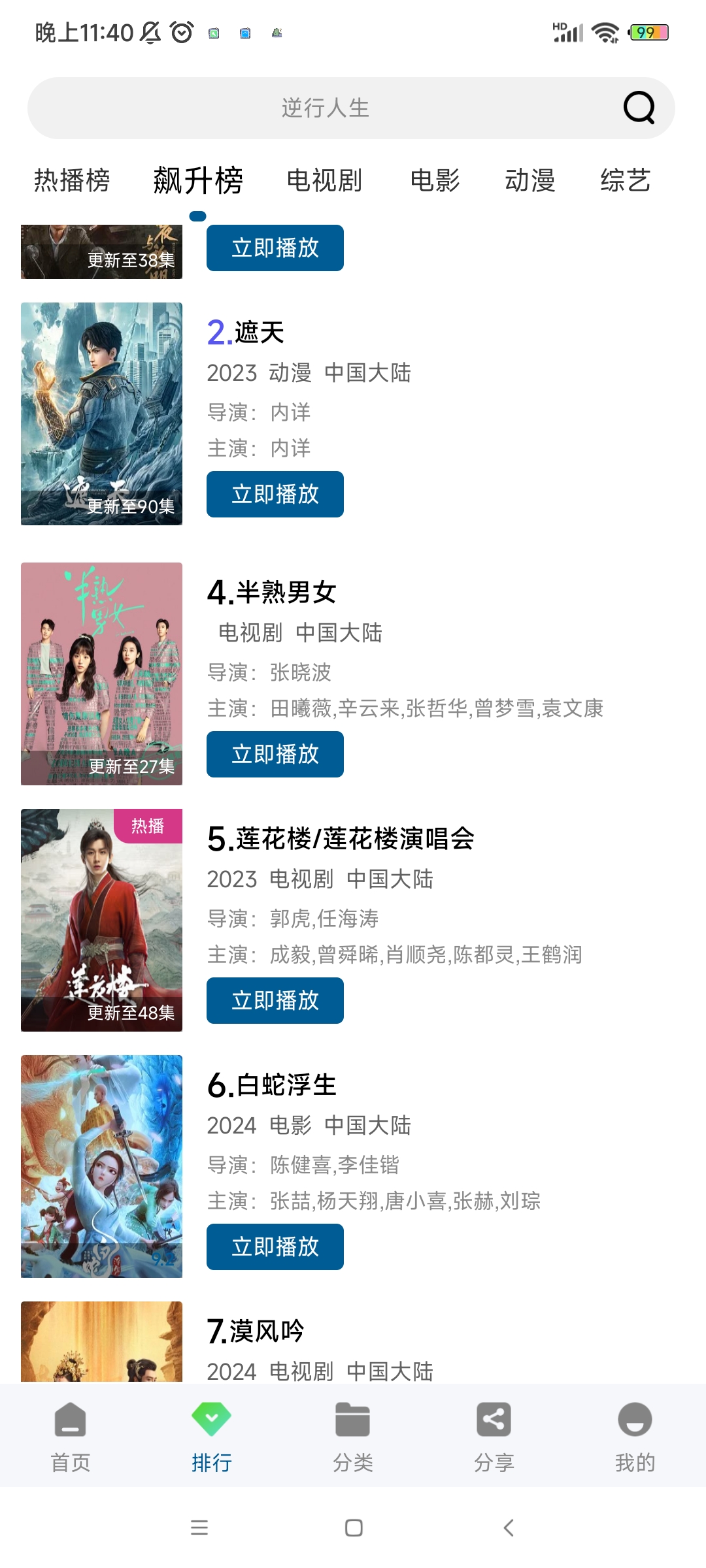
Task: Play the movie 白蛇浮生 immediately
Action: click(275, 1247)
